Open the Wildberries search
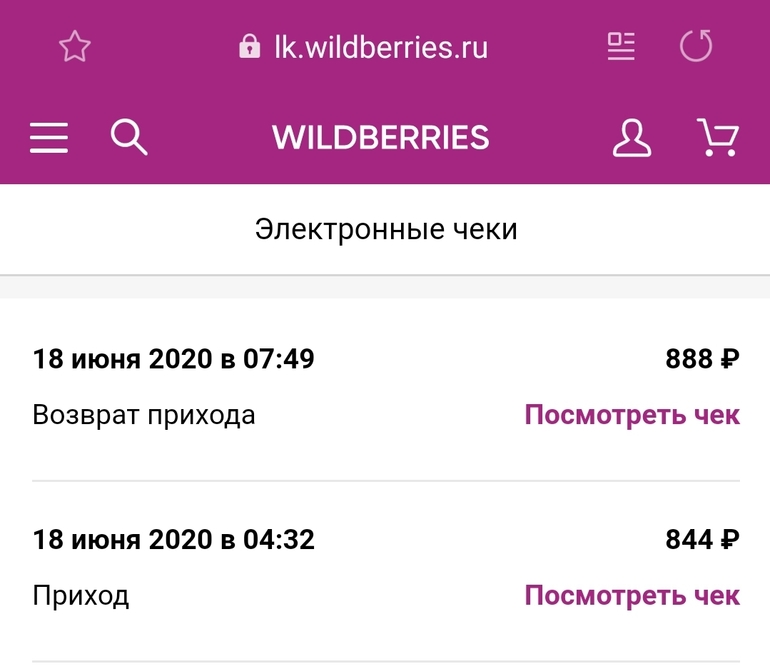 pos(129,138)
